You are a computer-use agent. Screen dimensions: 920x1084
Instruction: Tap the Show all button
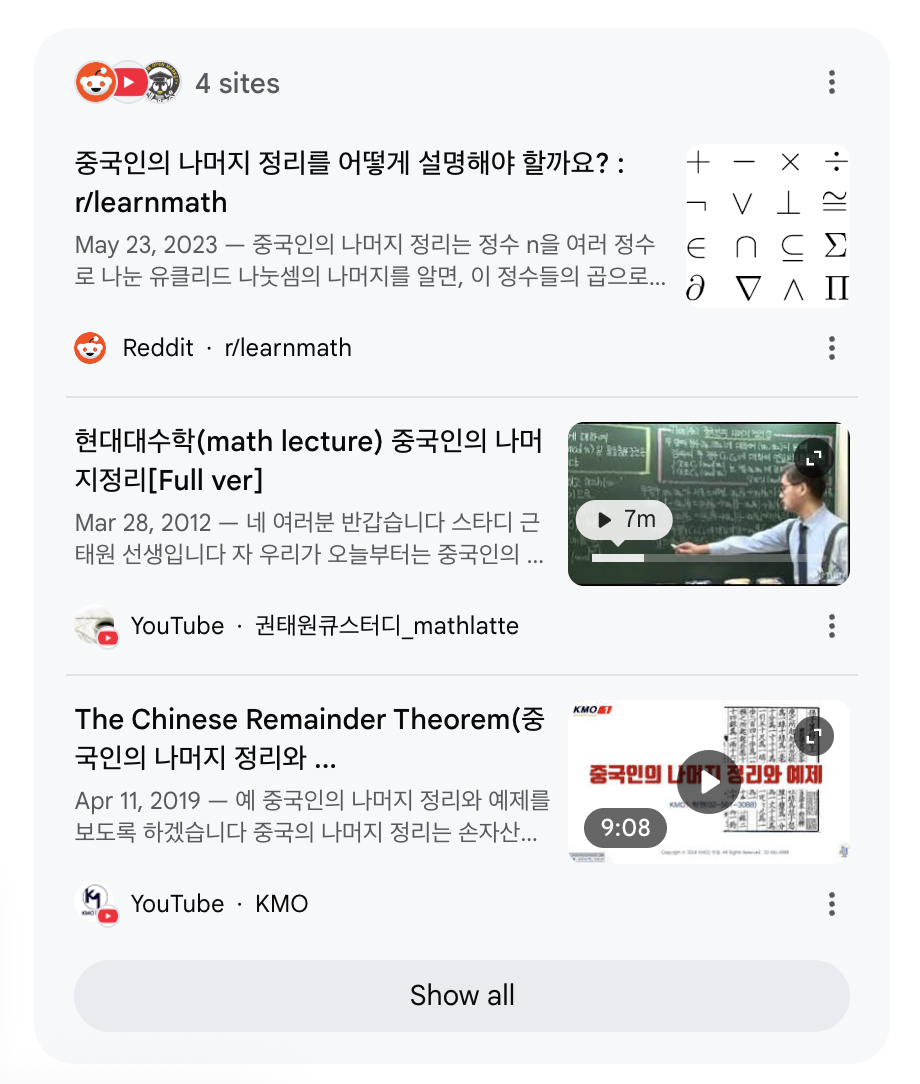(462, 996)
